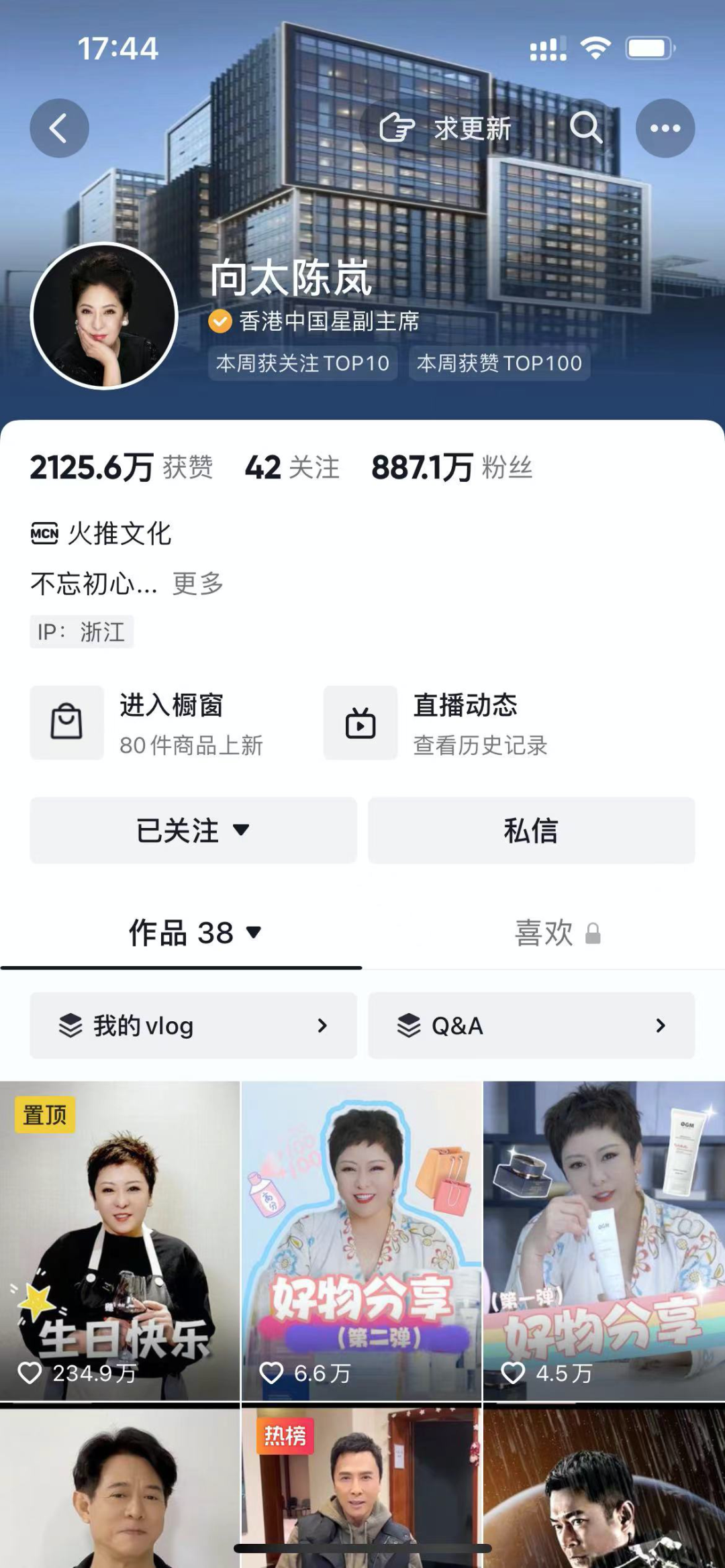Open the search icon on profile
Viewport: 725px width, 1568px height.
(585, 127)
